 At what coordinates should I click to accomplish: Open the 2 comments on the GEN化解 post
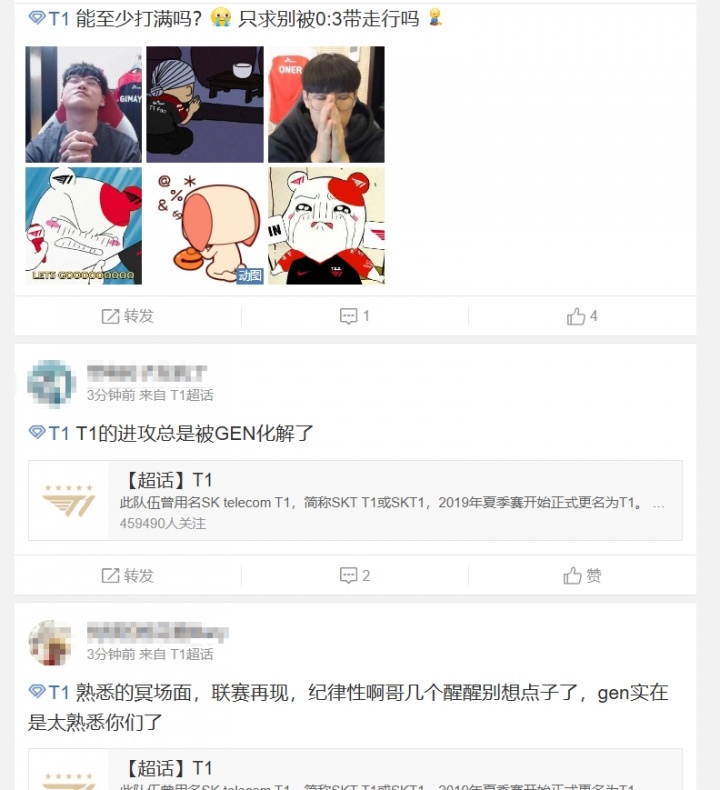(x=355, y=576)
